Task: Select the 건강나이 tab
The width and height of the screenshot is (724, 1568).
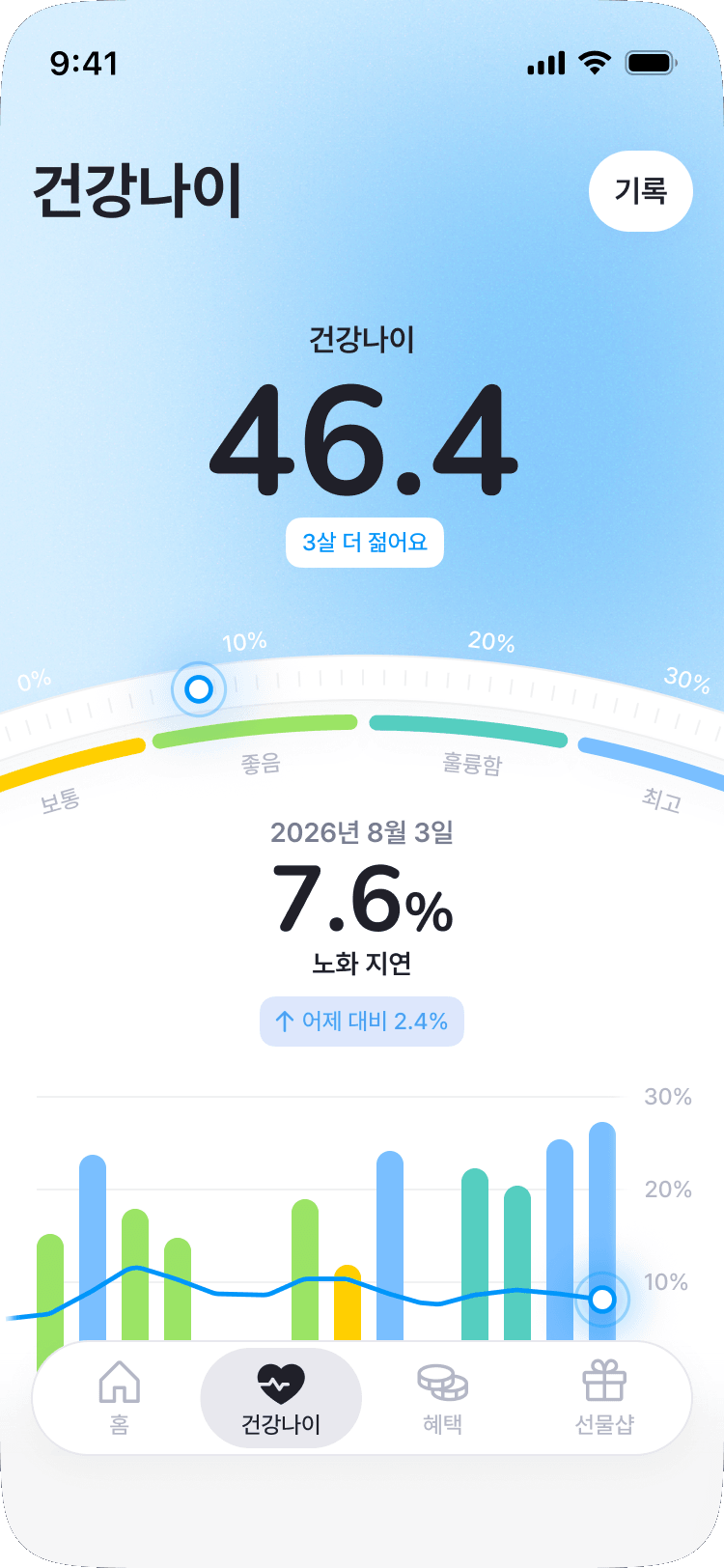Action: (281, 1398)
